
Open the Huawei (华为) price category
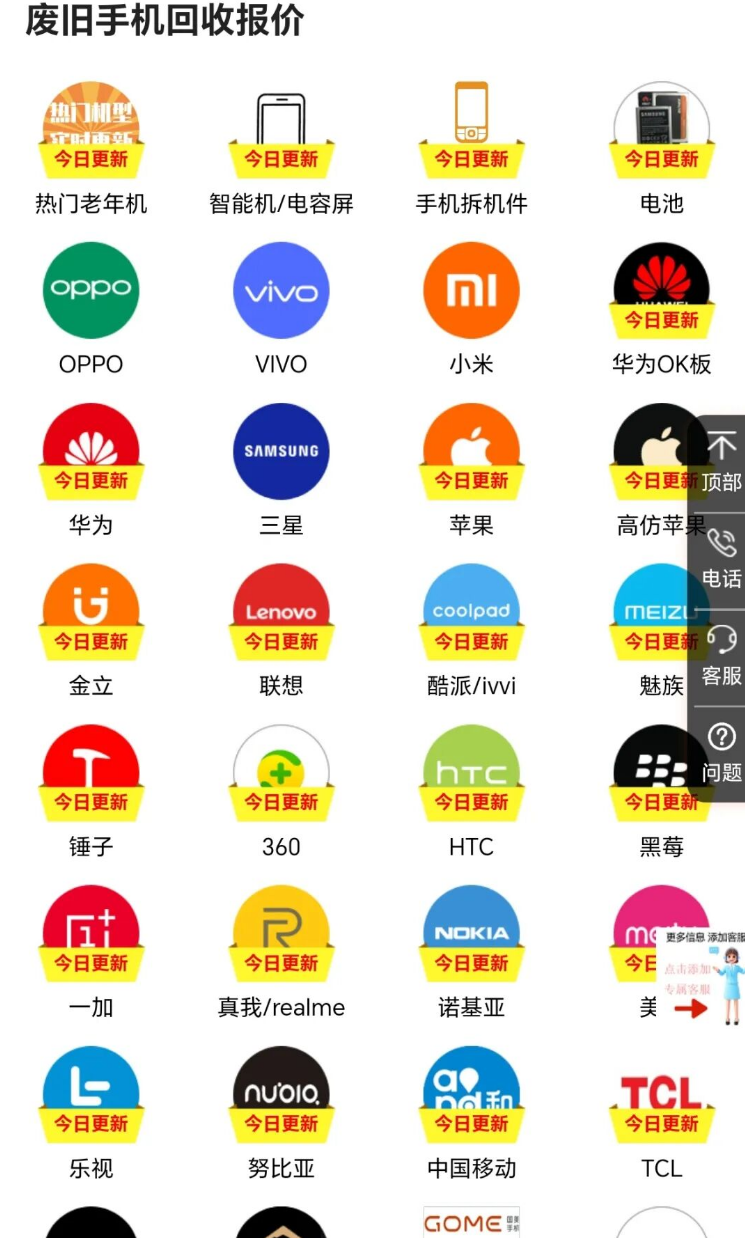91,450
